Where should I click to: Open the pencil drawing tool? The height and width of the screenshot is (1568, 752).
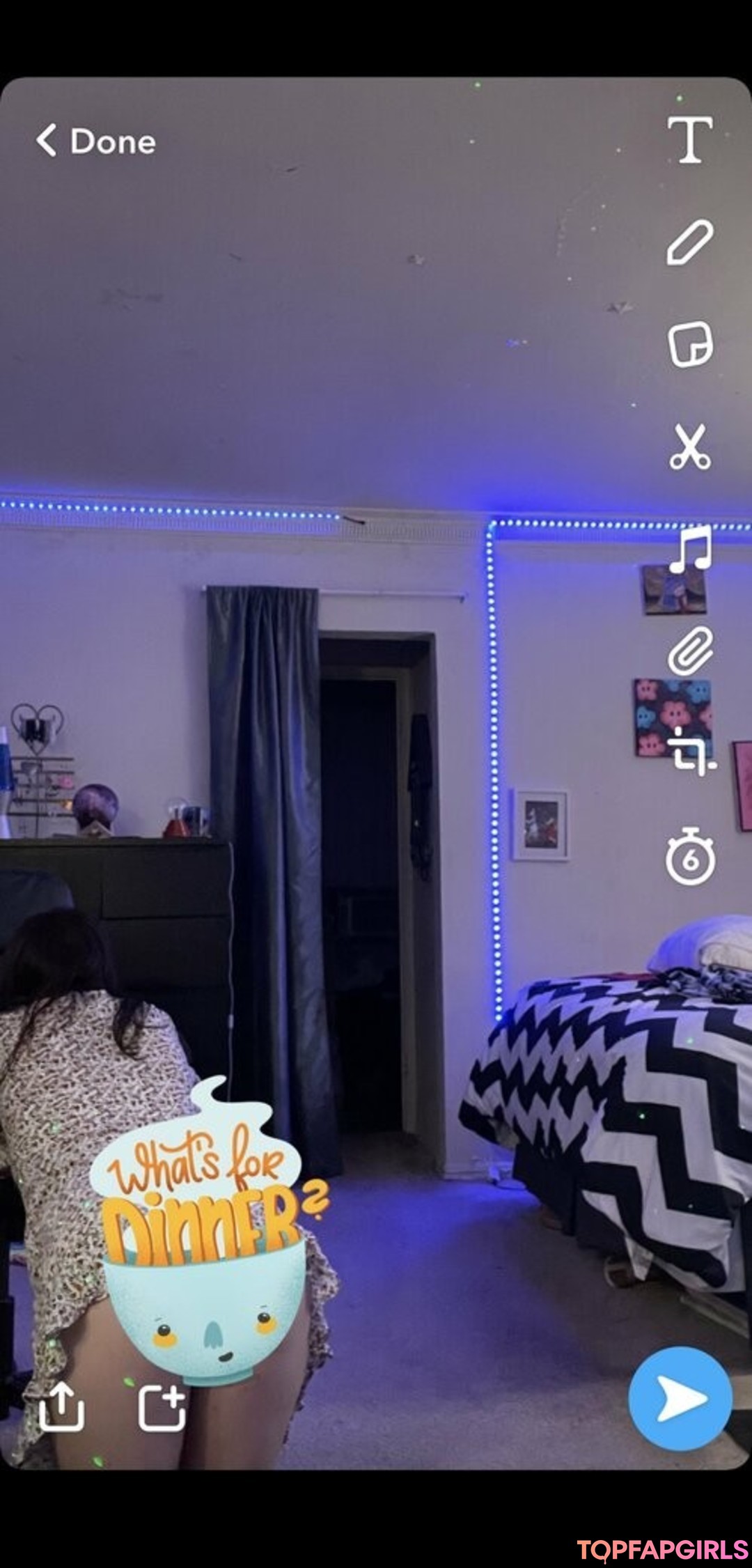[689, 242]
